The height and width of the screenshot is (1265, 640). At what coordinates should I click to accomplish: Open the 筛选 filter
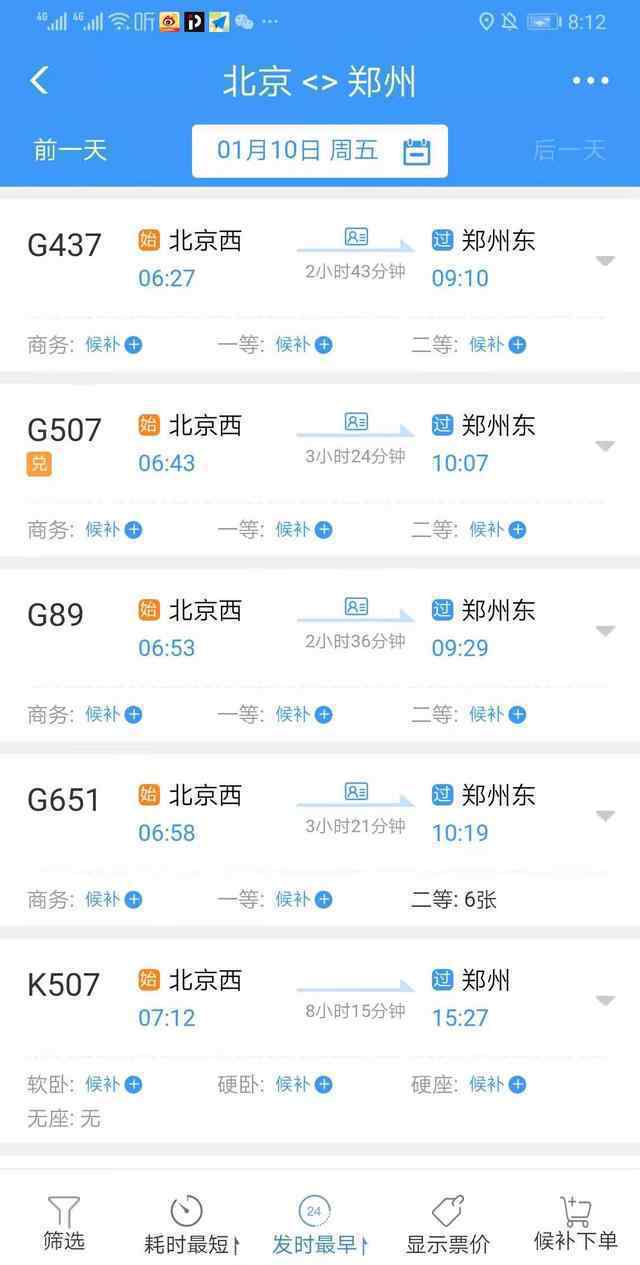click(64, 1223)
